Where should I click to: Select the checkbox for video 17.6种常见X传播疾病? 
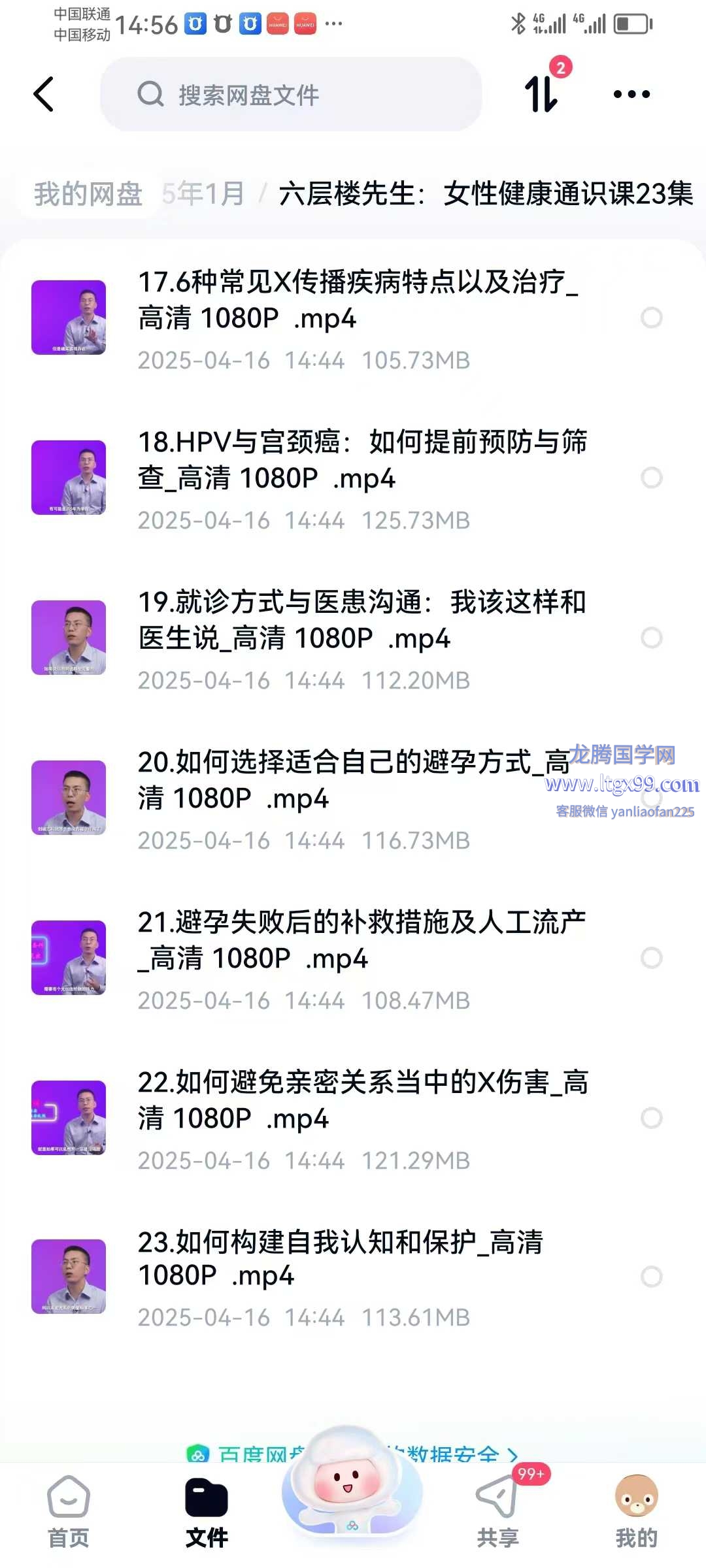point(651,318)
